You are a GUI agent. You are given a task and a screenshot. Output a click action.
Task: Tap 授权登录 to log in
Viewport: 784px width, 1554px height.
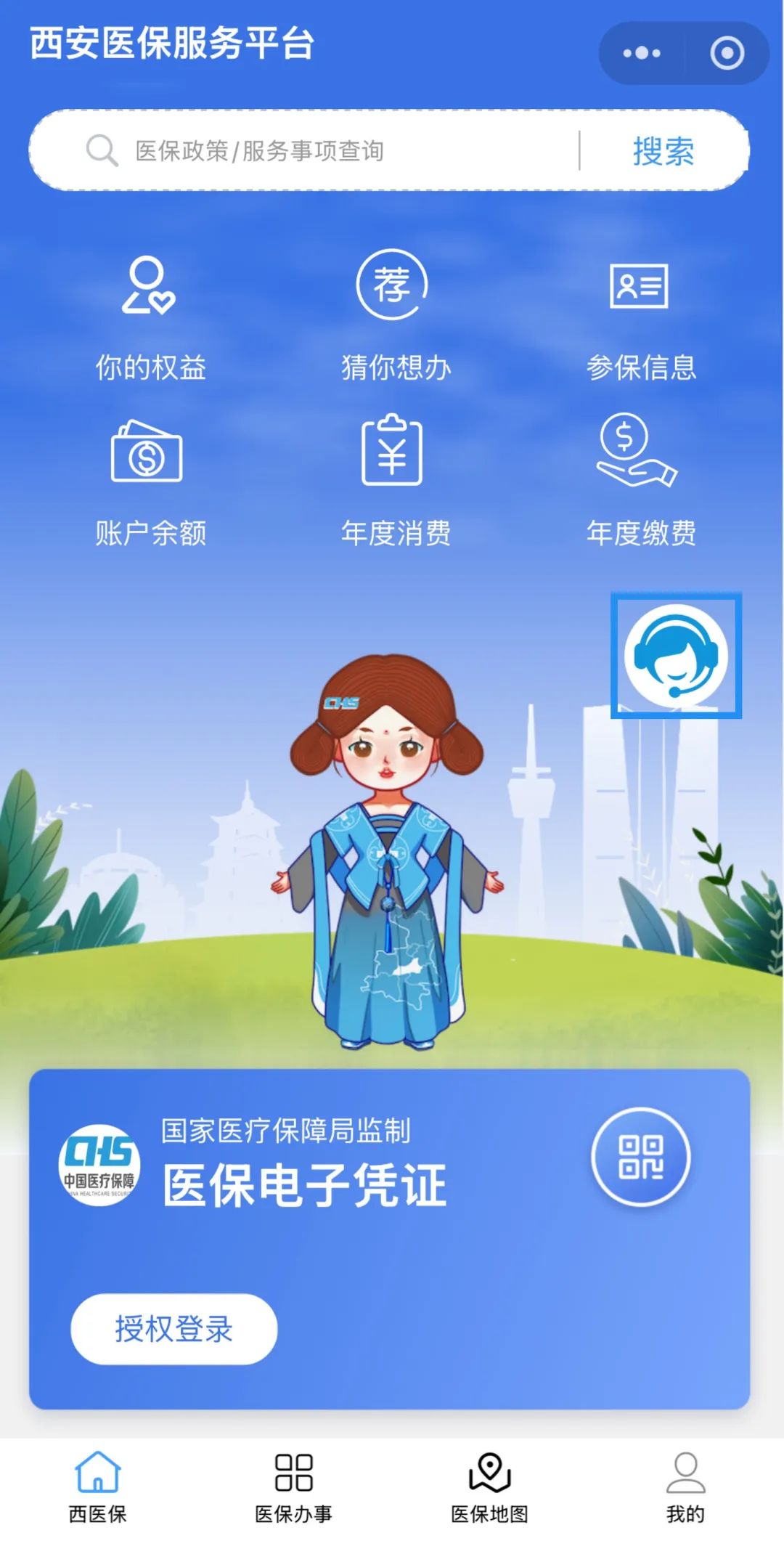173,1329
